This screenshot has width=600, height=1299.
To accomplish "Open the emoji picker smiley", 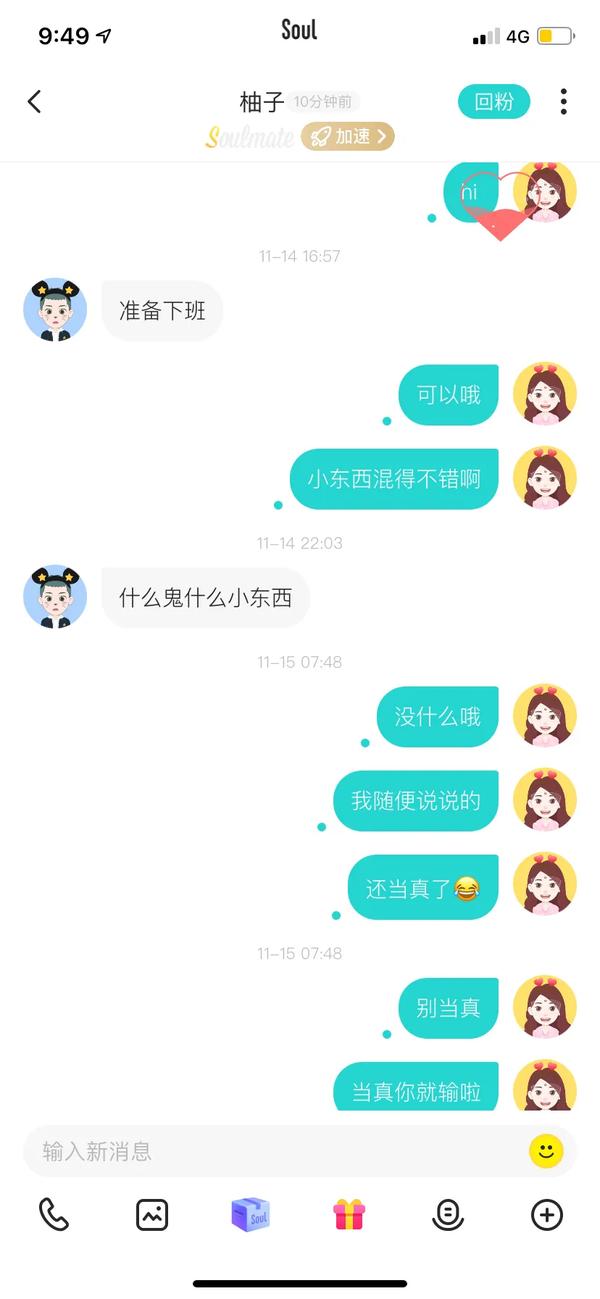I will click(x=546, y=1151).
